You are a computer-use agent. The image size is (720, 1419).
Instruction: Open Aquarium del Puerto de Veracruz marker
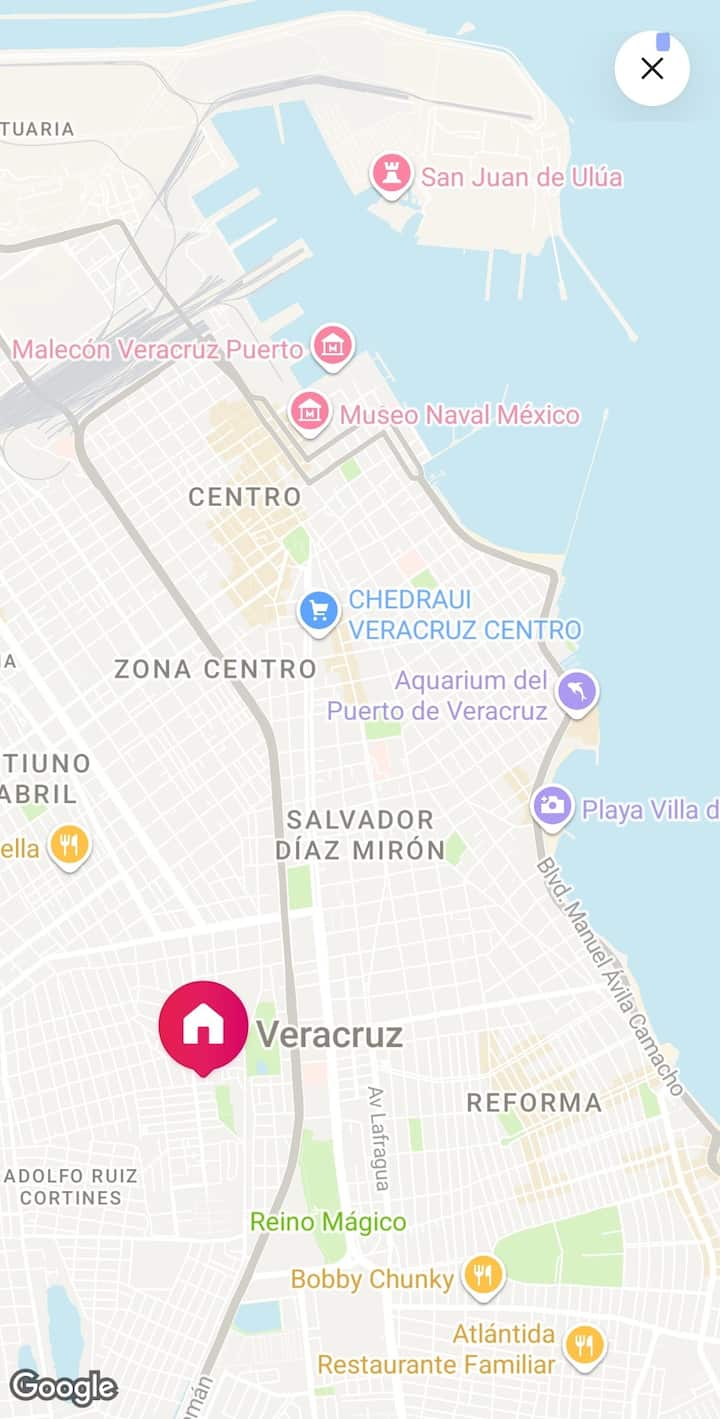pos(576,691)
